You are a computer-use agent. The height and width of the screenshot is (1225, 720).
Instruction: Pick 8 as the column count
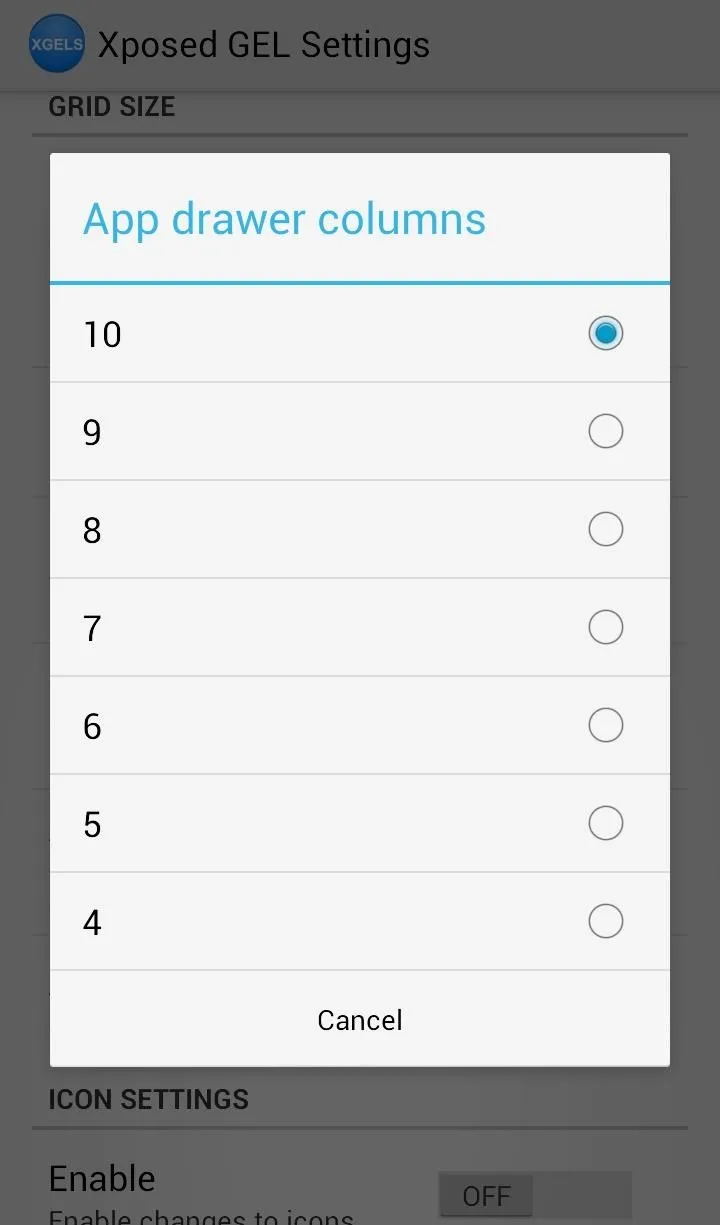coord(360,529)
